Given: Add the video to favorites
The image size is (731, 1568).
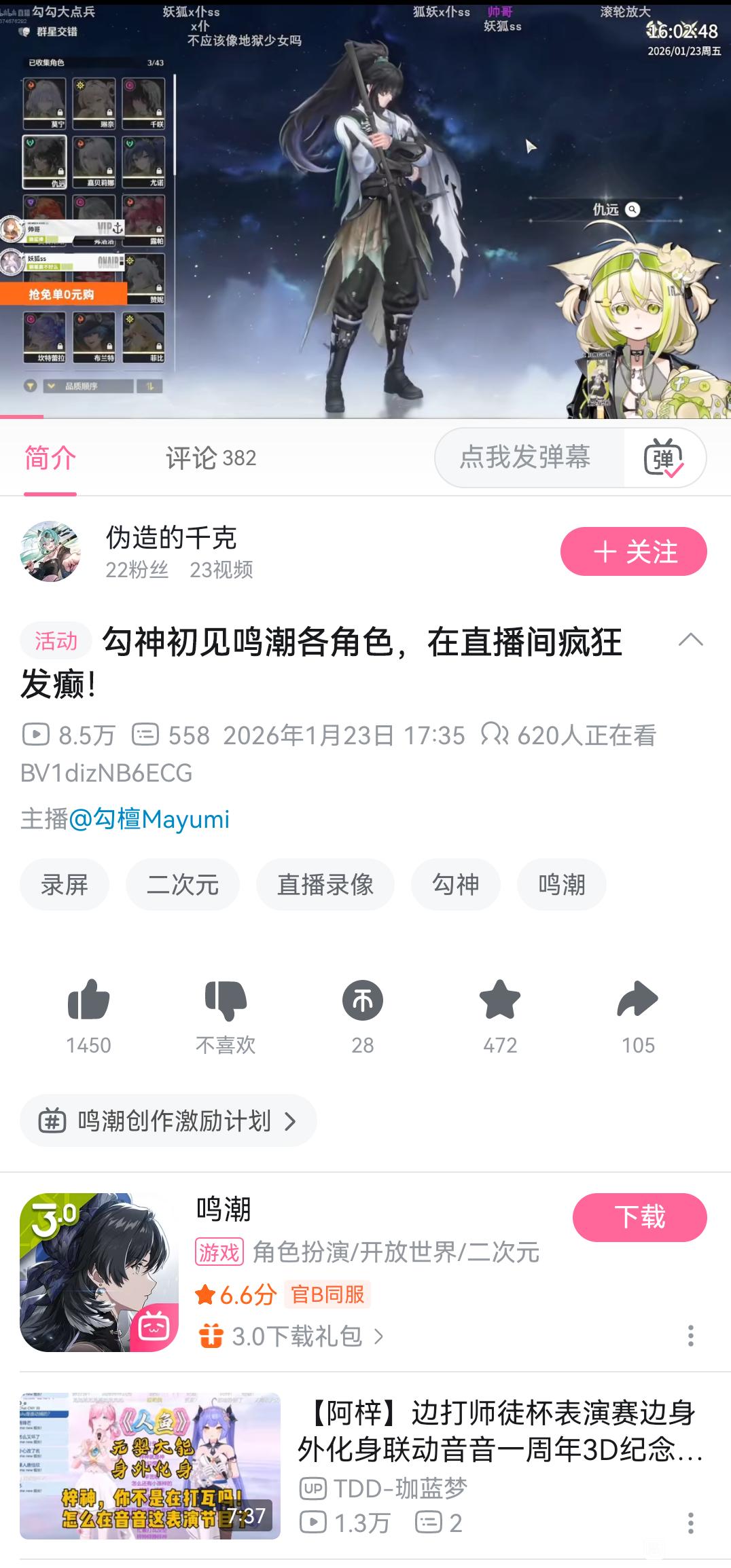Looking at the screenshot, I should (500, 1001).
